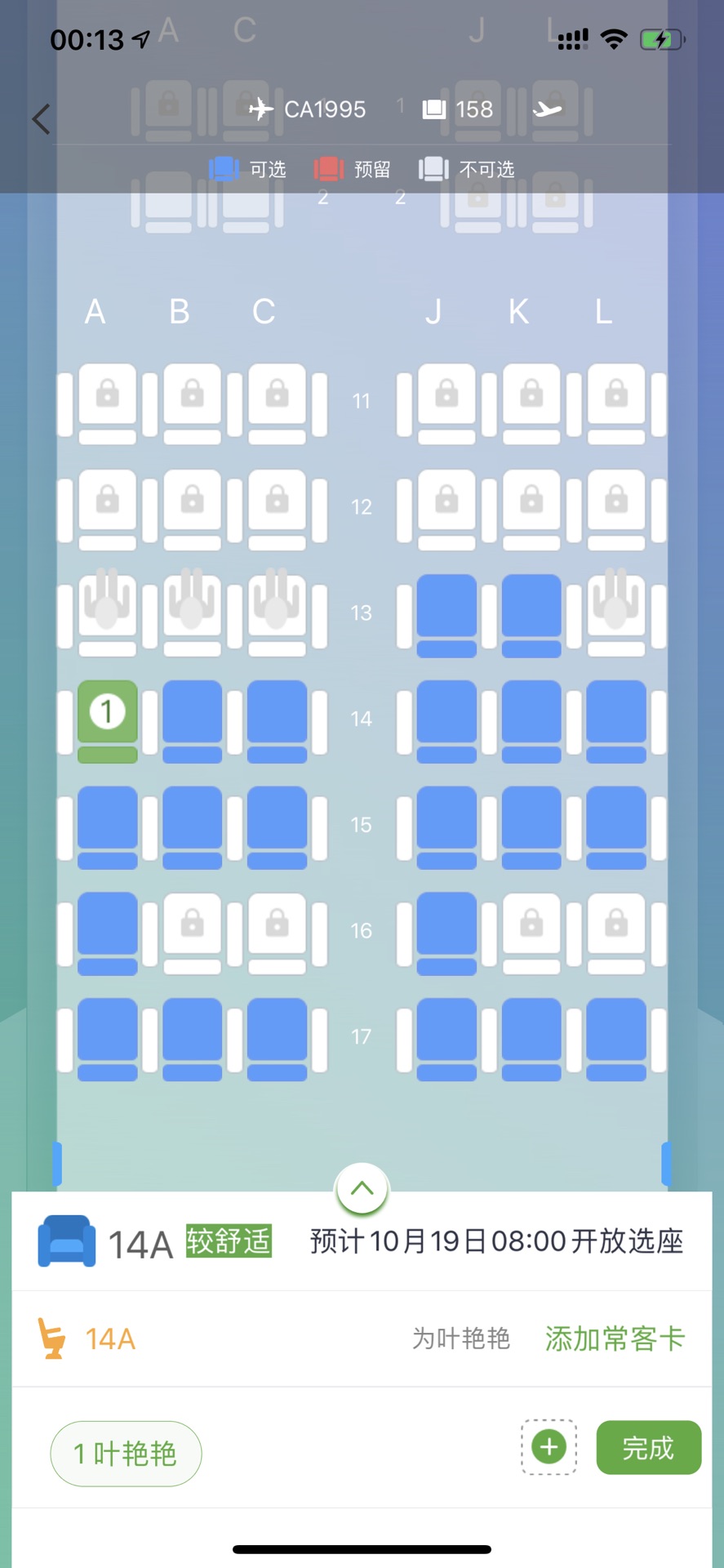Choose seat 14B
The height and width of the screenshot is (1568, 724).
tap(192, 719)
